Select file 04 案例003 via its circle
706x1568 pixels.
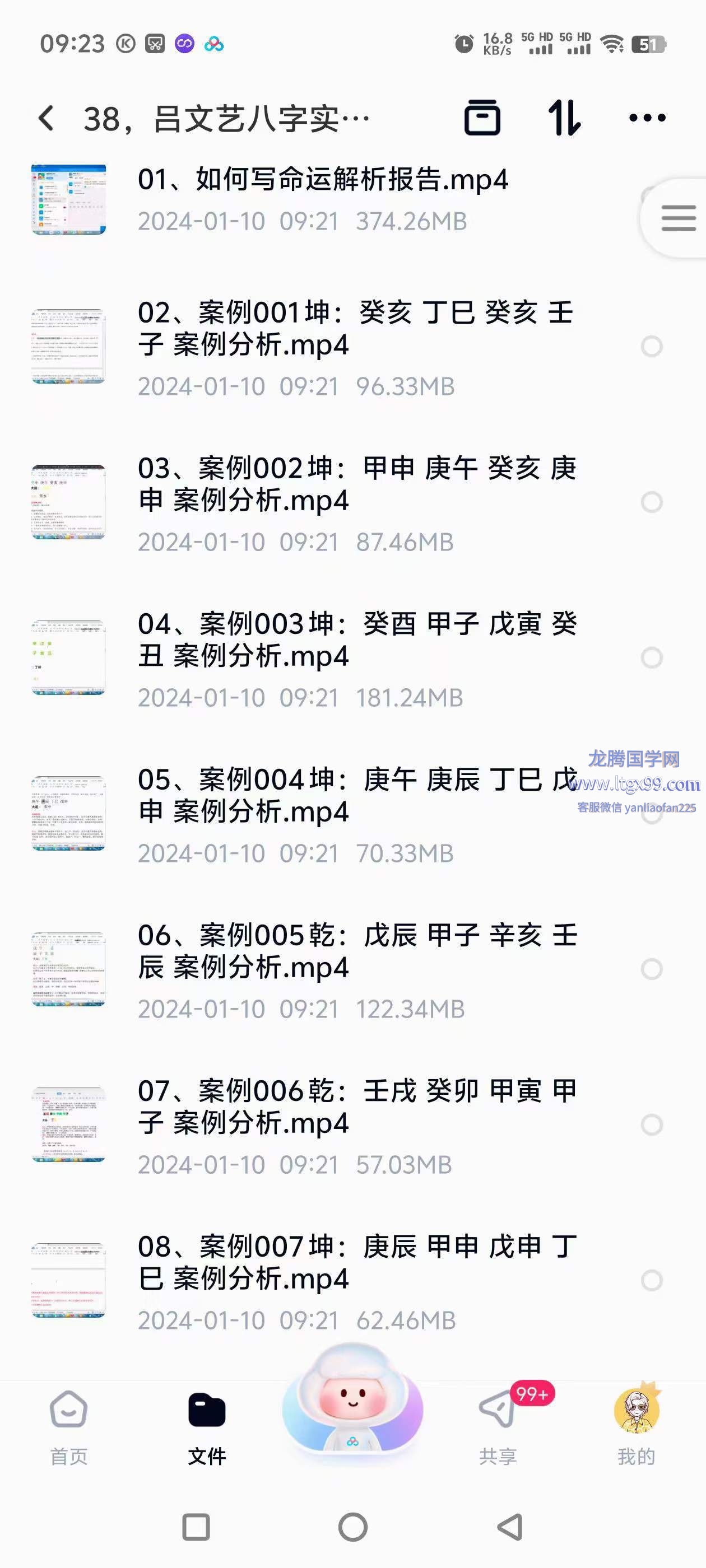(651, 657)
